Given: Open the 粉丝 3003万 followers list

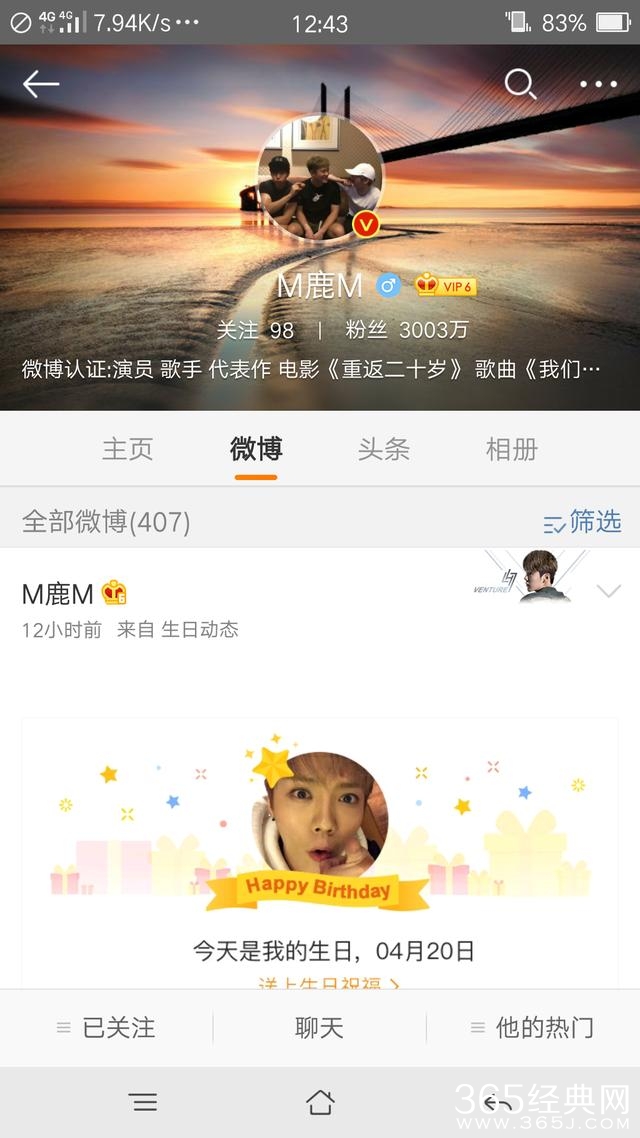Looking at the screenshot, I should coord(406,330).
